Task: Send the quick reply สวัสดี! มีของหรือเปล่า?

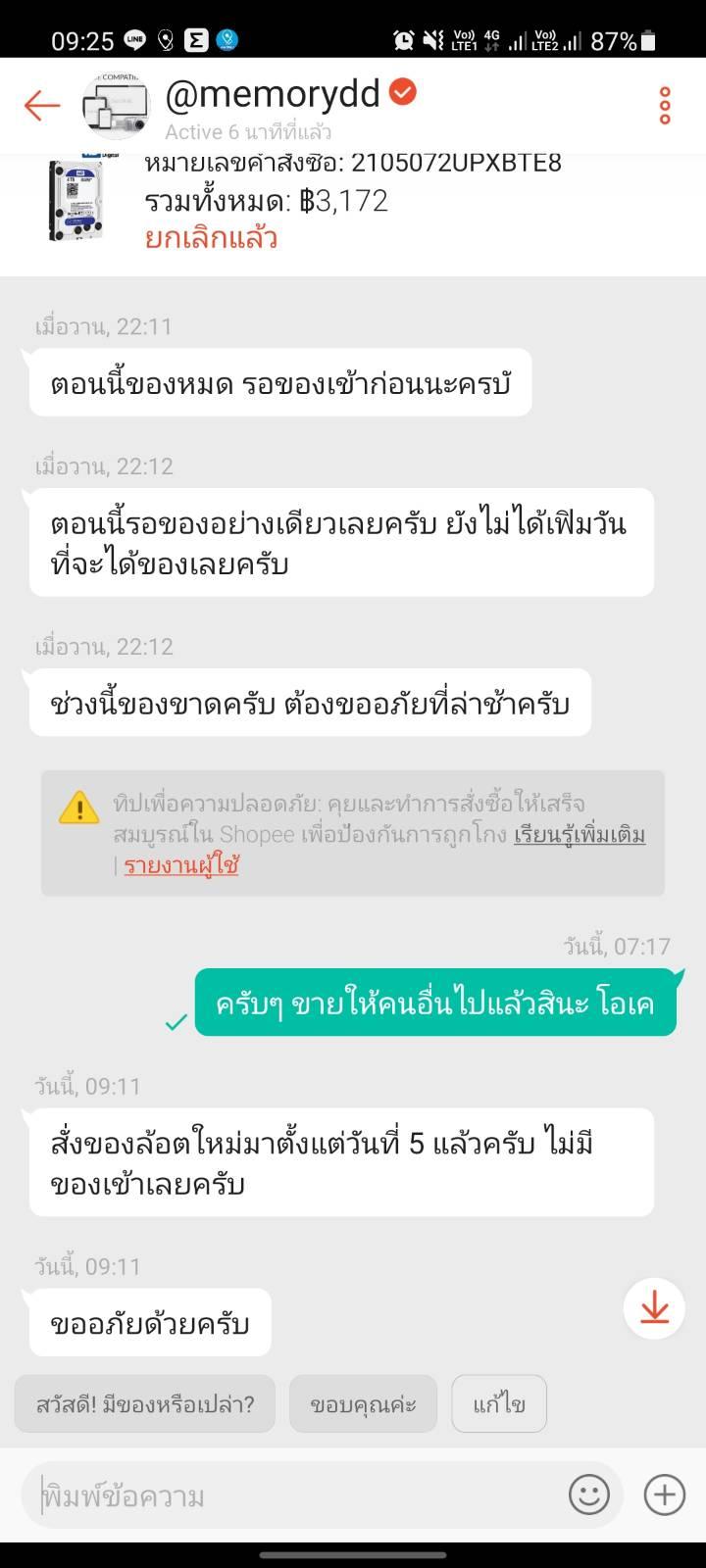Action: (145, 1404)
